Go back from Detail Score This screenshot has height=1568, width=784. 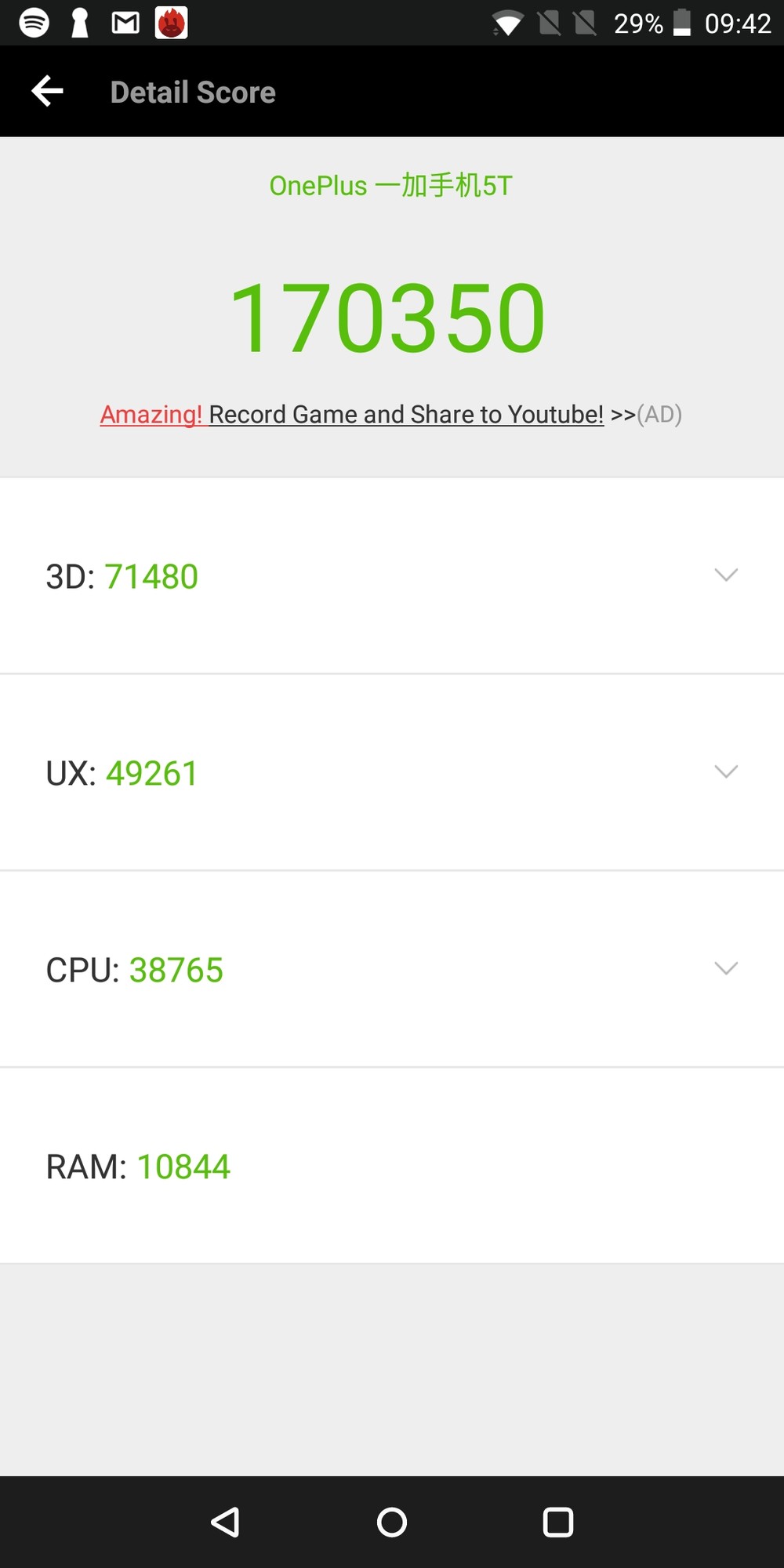pos(47,92)
